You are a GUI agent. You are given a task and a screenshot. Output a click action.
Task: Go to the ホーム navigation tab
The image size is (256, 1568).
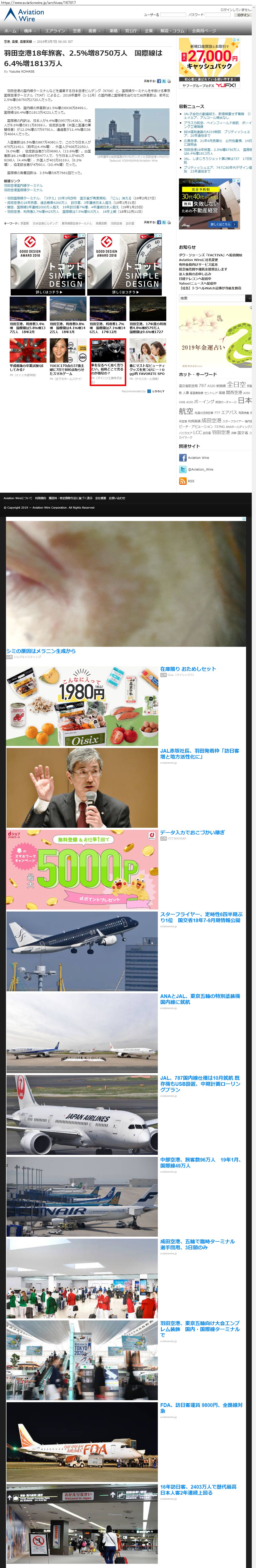10,30
